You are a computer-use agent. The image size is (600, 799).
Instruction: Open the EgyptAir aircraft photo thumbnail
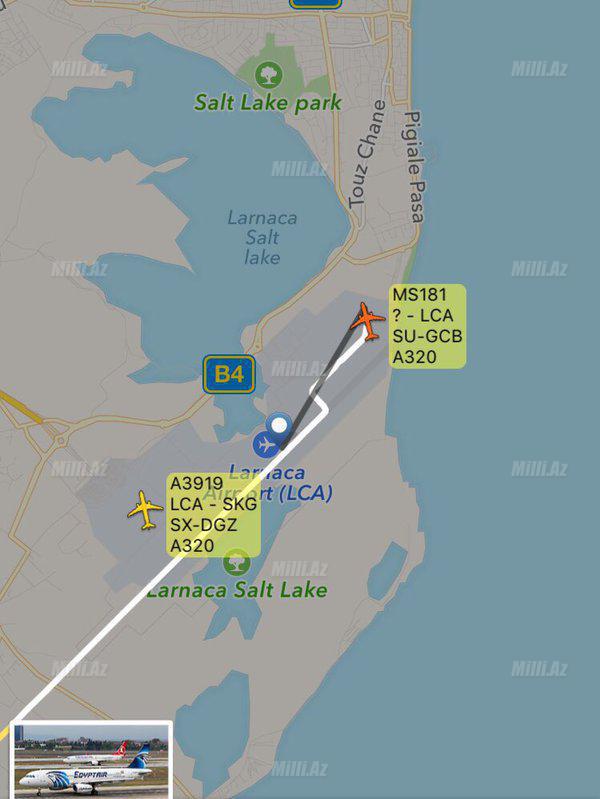[x=91, y=760]
